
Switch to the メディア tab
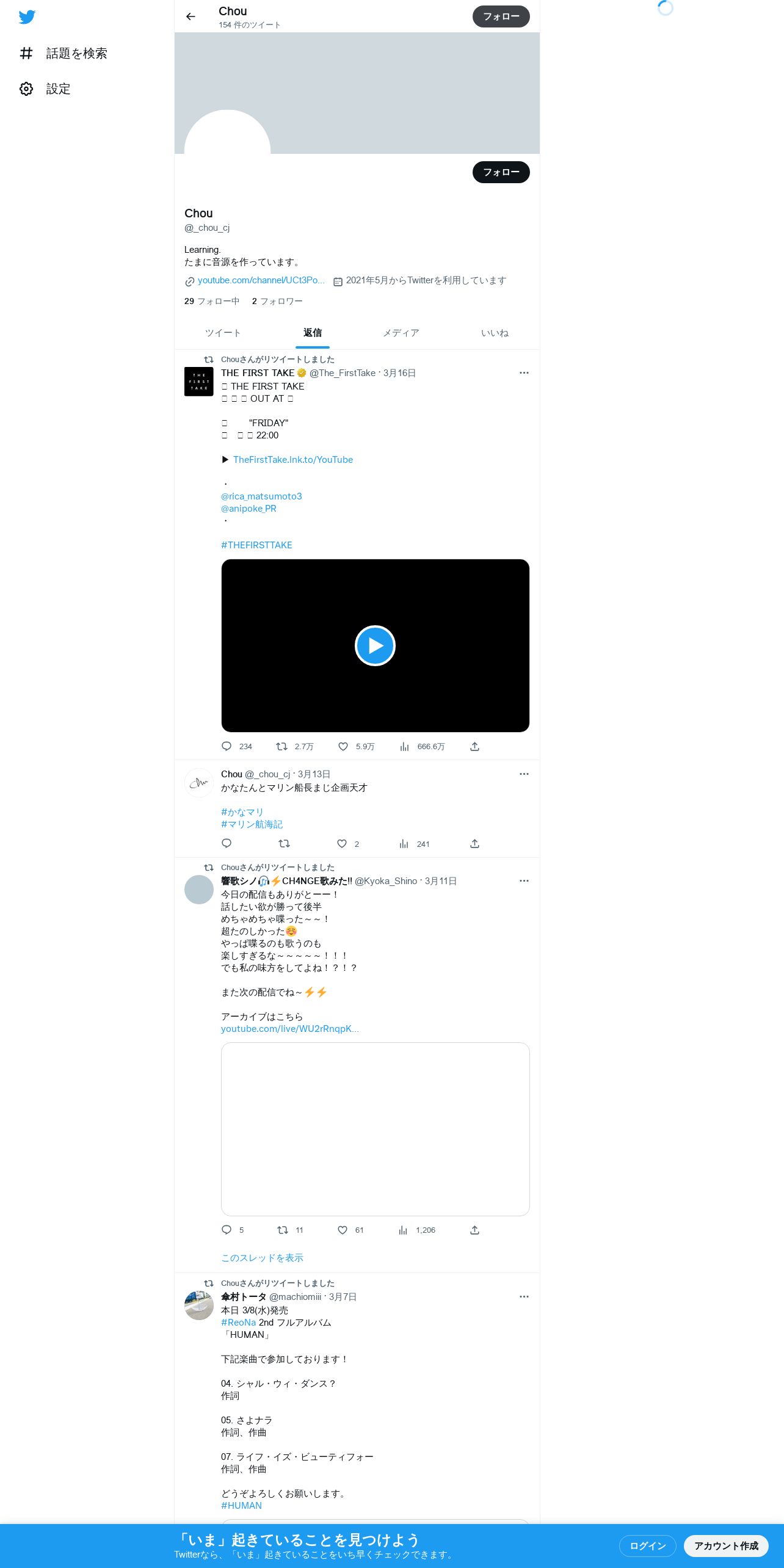(x=401, y=333)
